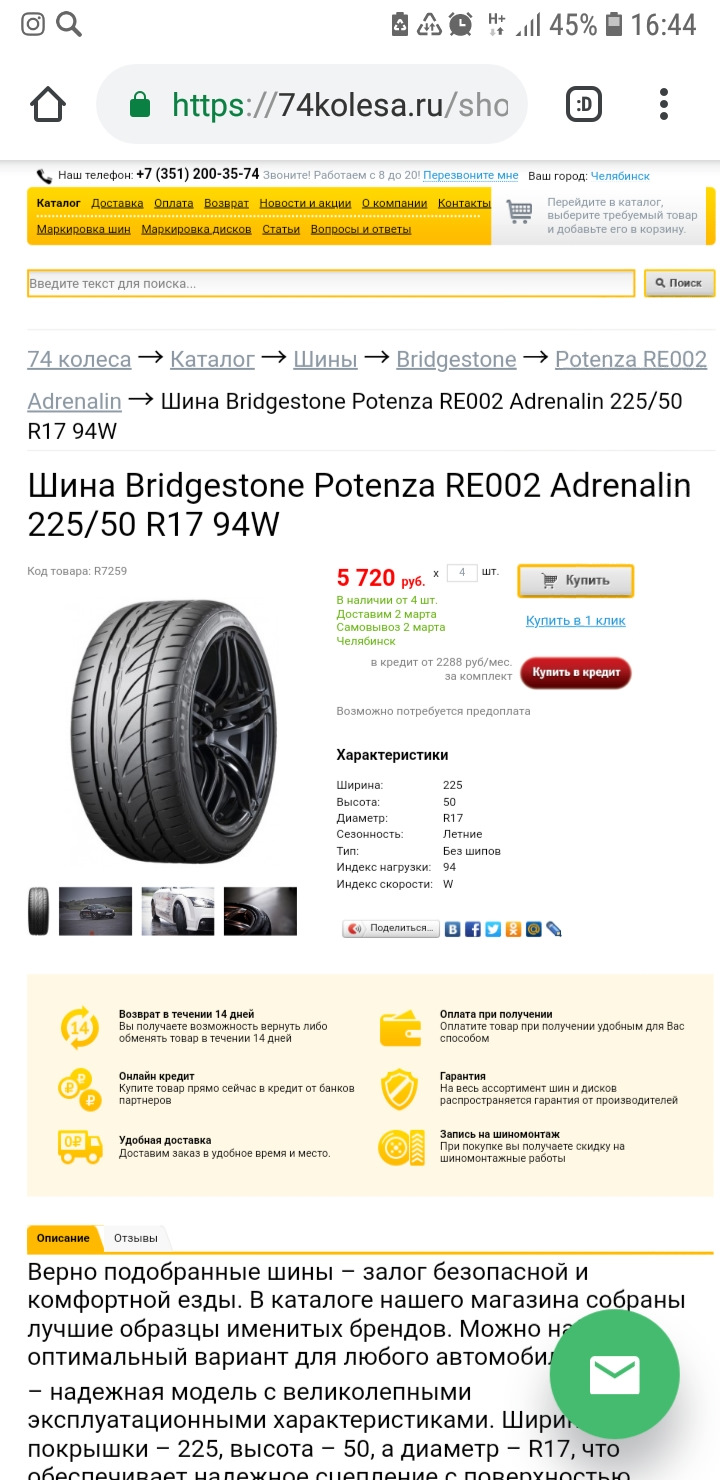
Task: Open the Доставка menu link
Action: click(117, 203)
